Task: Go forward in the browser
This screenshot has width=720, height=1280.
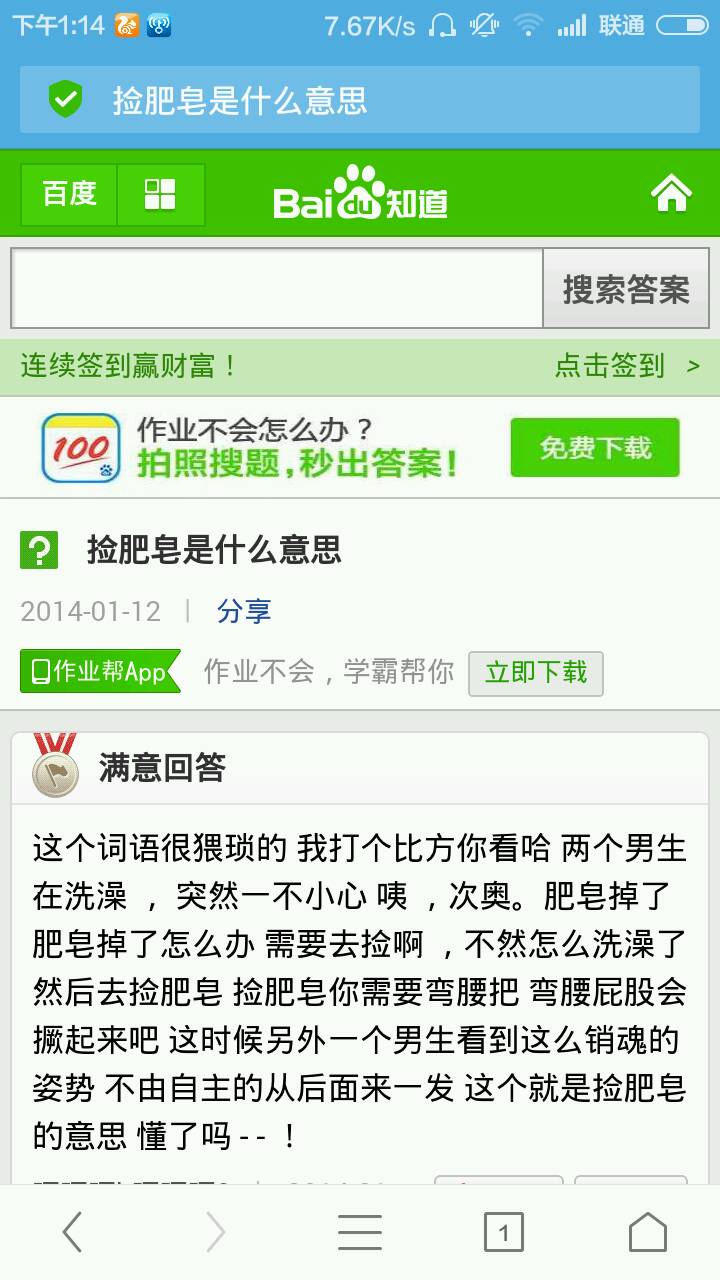Action: pyautogui.click(x=215, y=1232)
